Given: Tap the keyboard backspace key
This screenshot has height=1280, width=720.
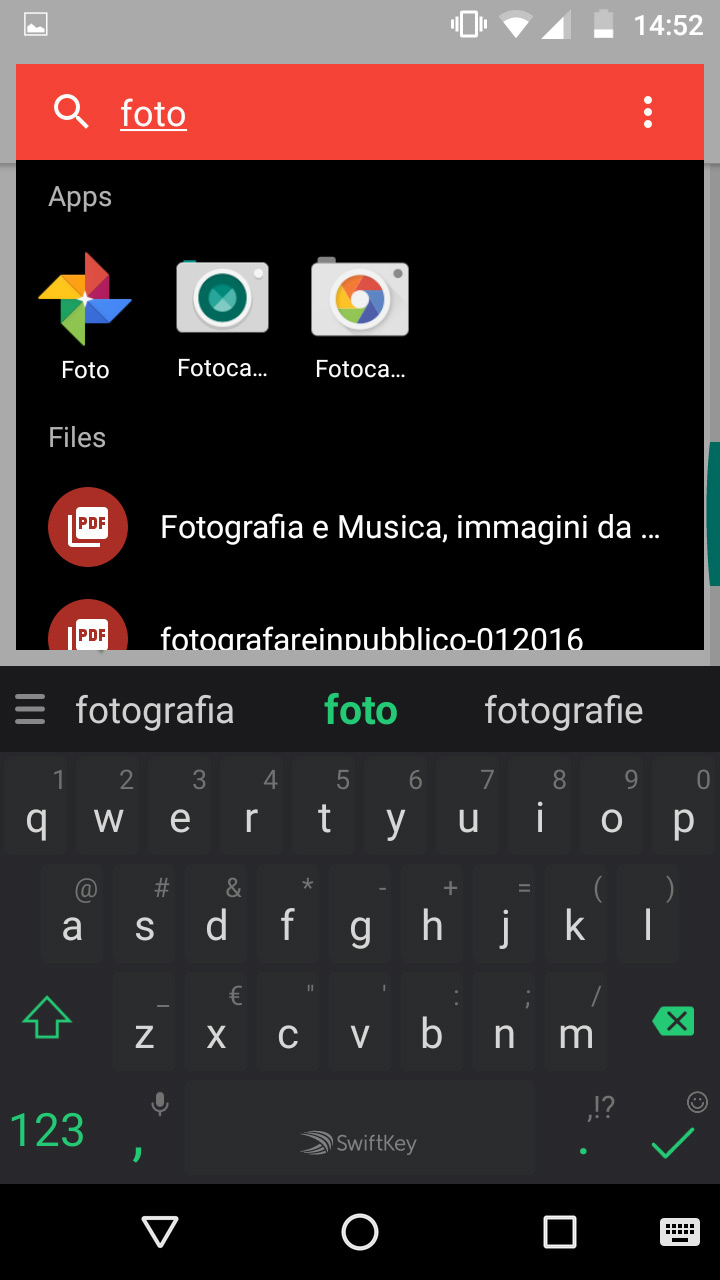Looking at the screenshot, I should pos(673,1021).
